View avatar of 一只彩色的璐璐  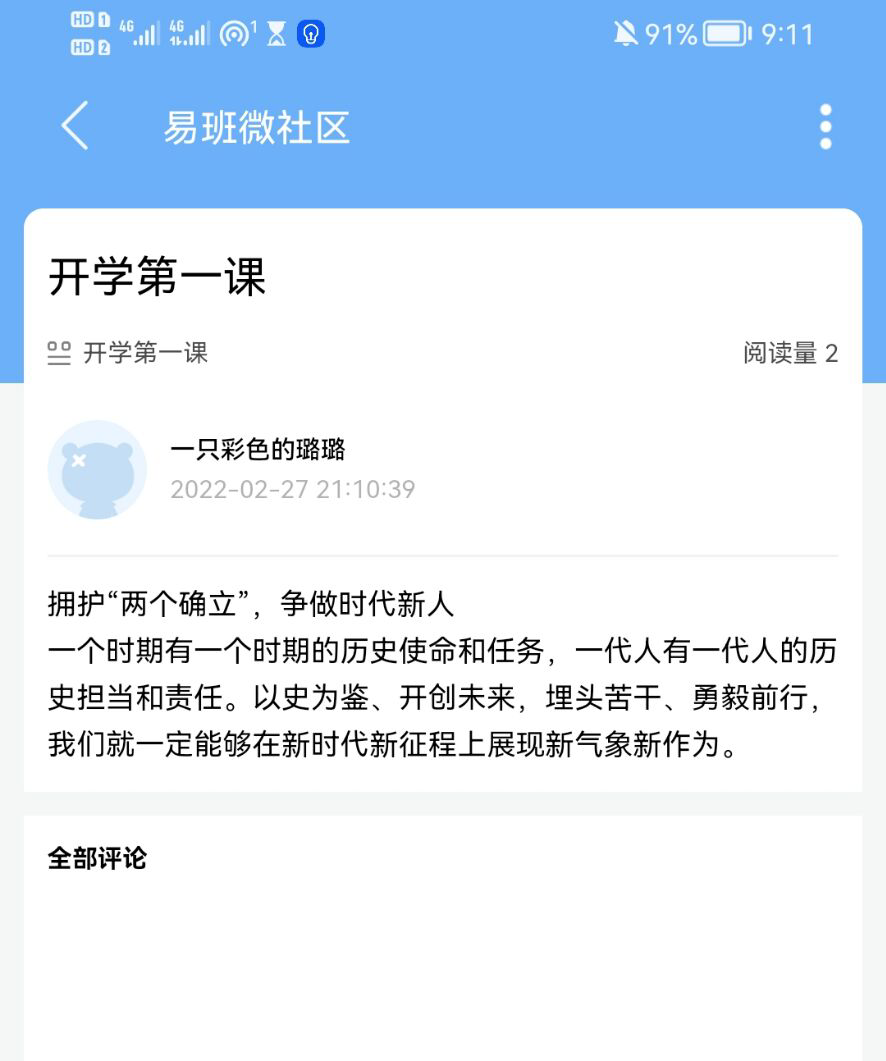pos(97,469)
